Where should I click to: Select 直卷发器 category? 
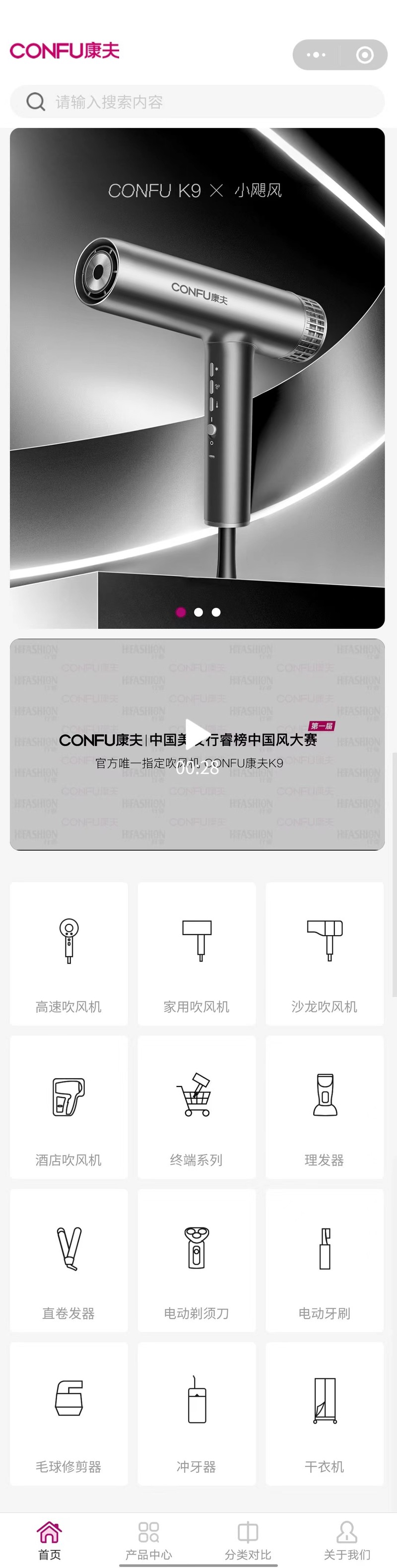pyautogui.click(x=69, y=1260)
